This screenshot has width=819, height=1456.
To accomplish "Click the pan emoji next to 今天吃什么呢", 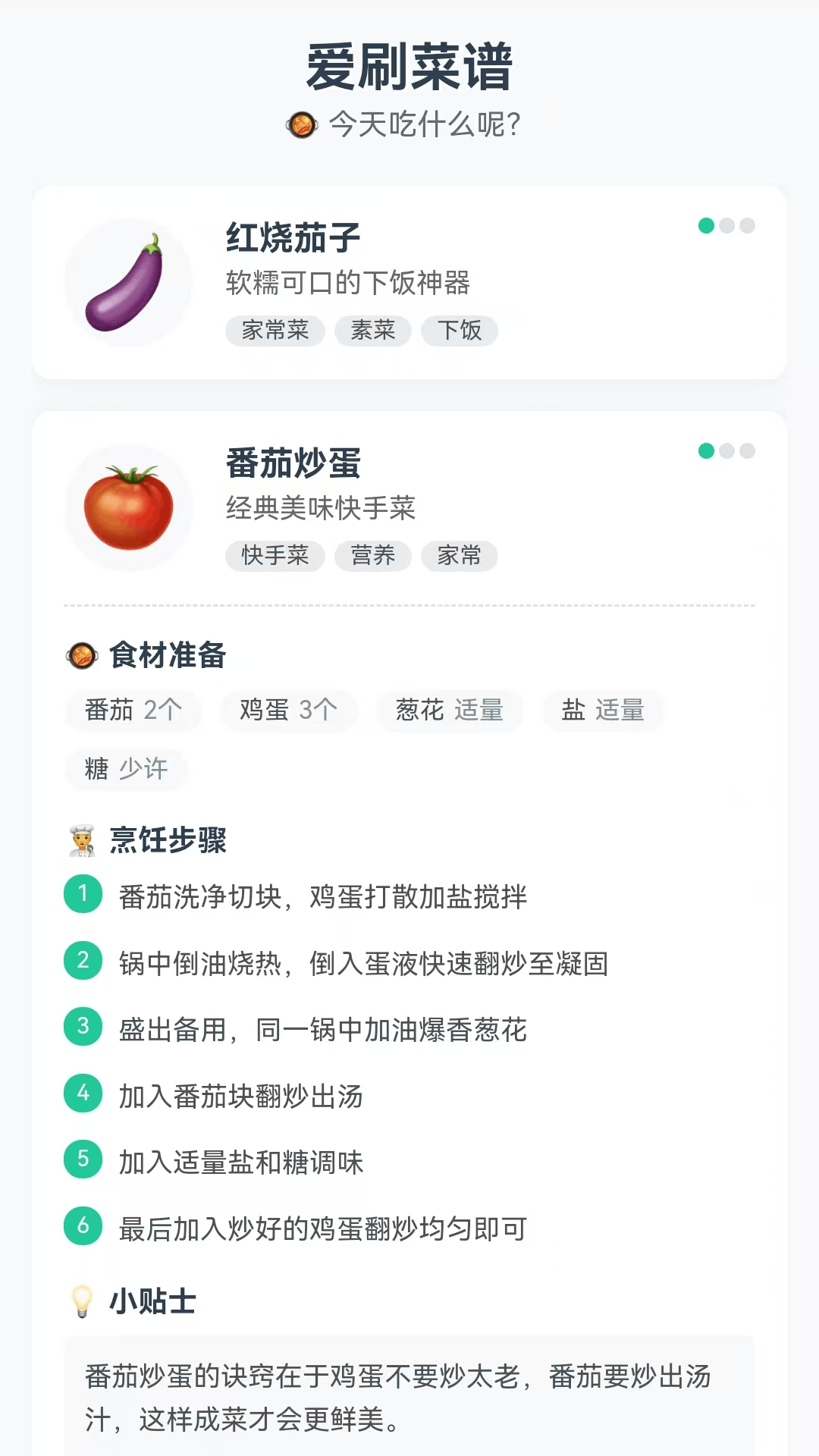I will click(x=303, y=123).
